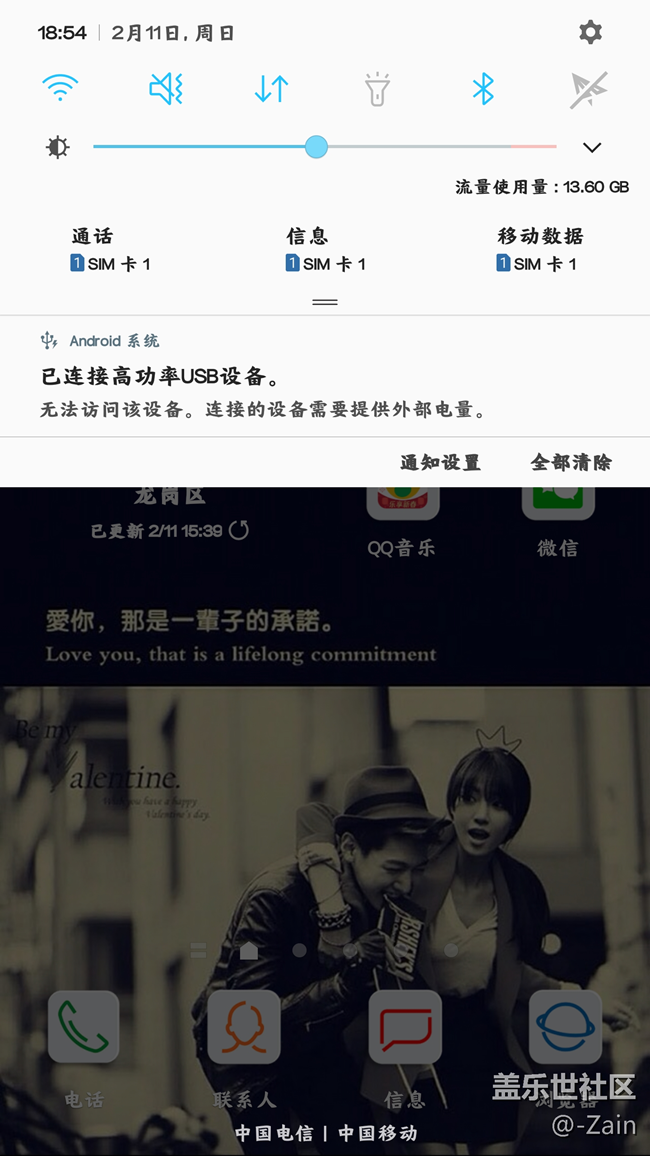Turn on the flashlight

click(x=377, y=90)
